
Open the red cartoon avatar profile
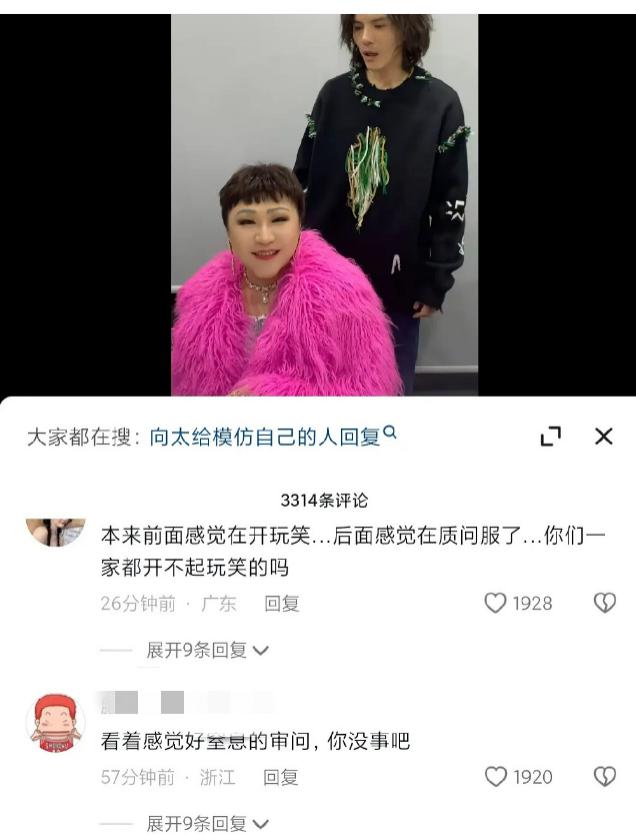(x=54, y=721)
